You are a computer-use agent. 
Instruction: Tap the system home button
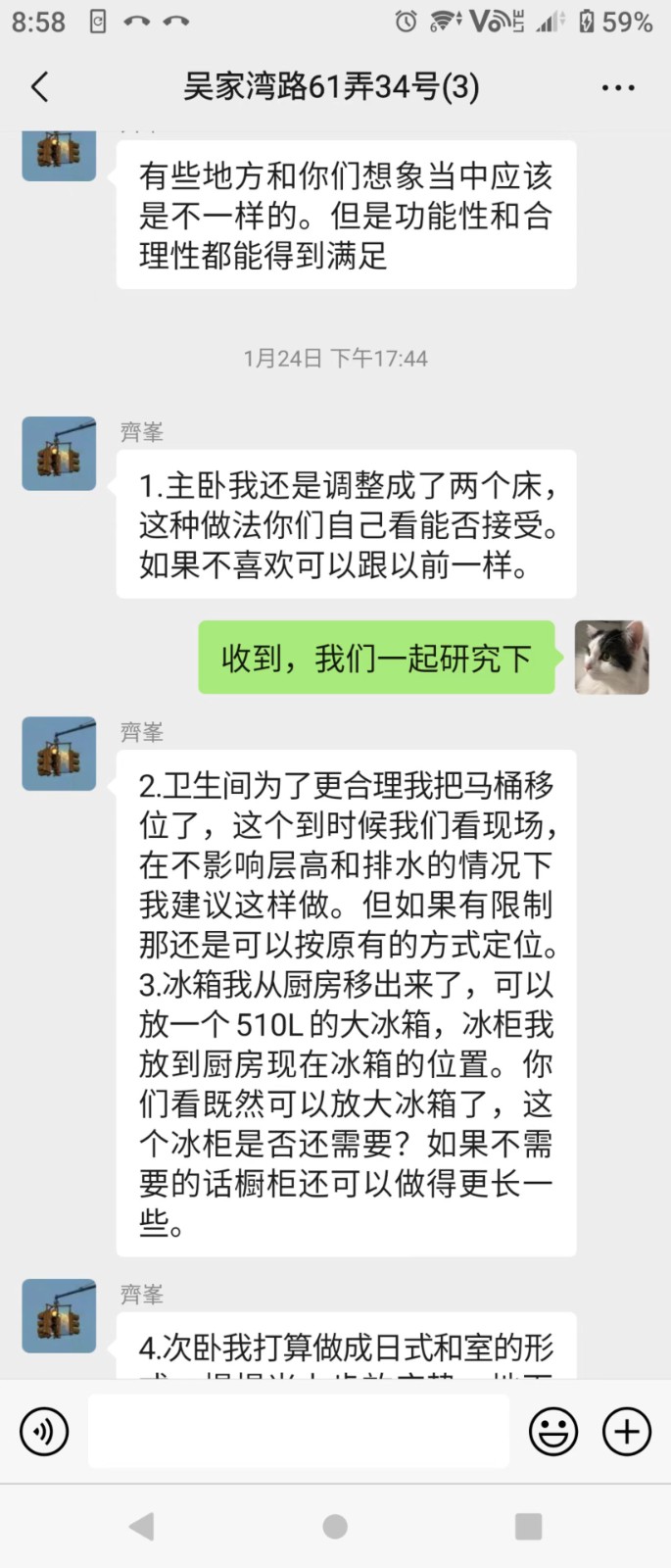coord(335,1526)
